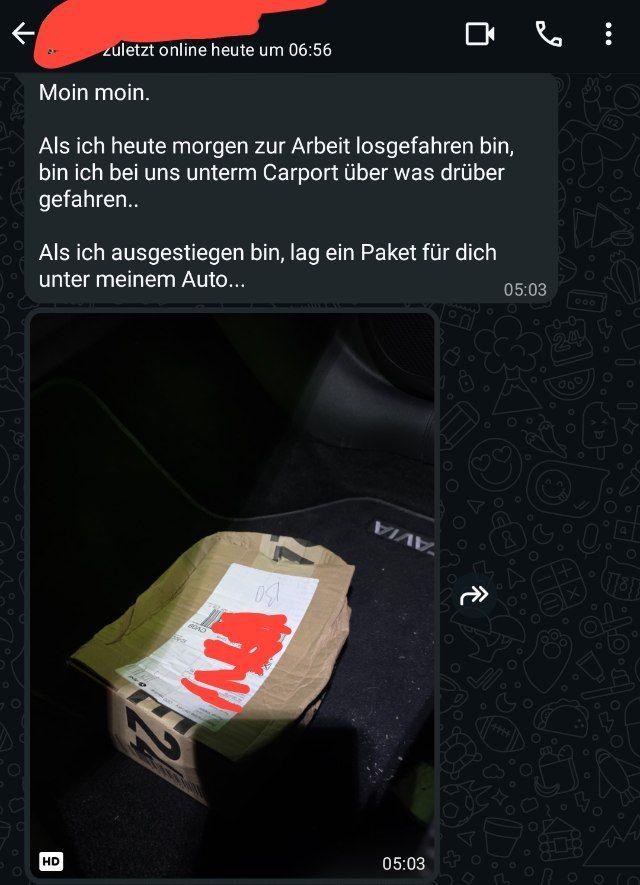640x885 pixels.
Task: Open the overflow menu
Action: 608,34
